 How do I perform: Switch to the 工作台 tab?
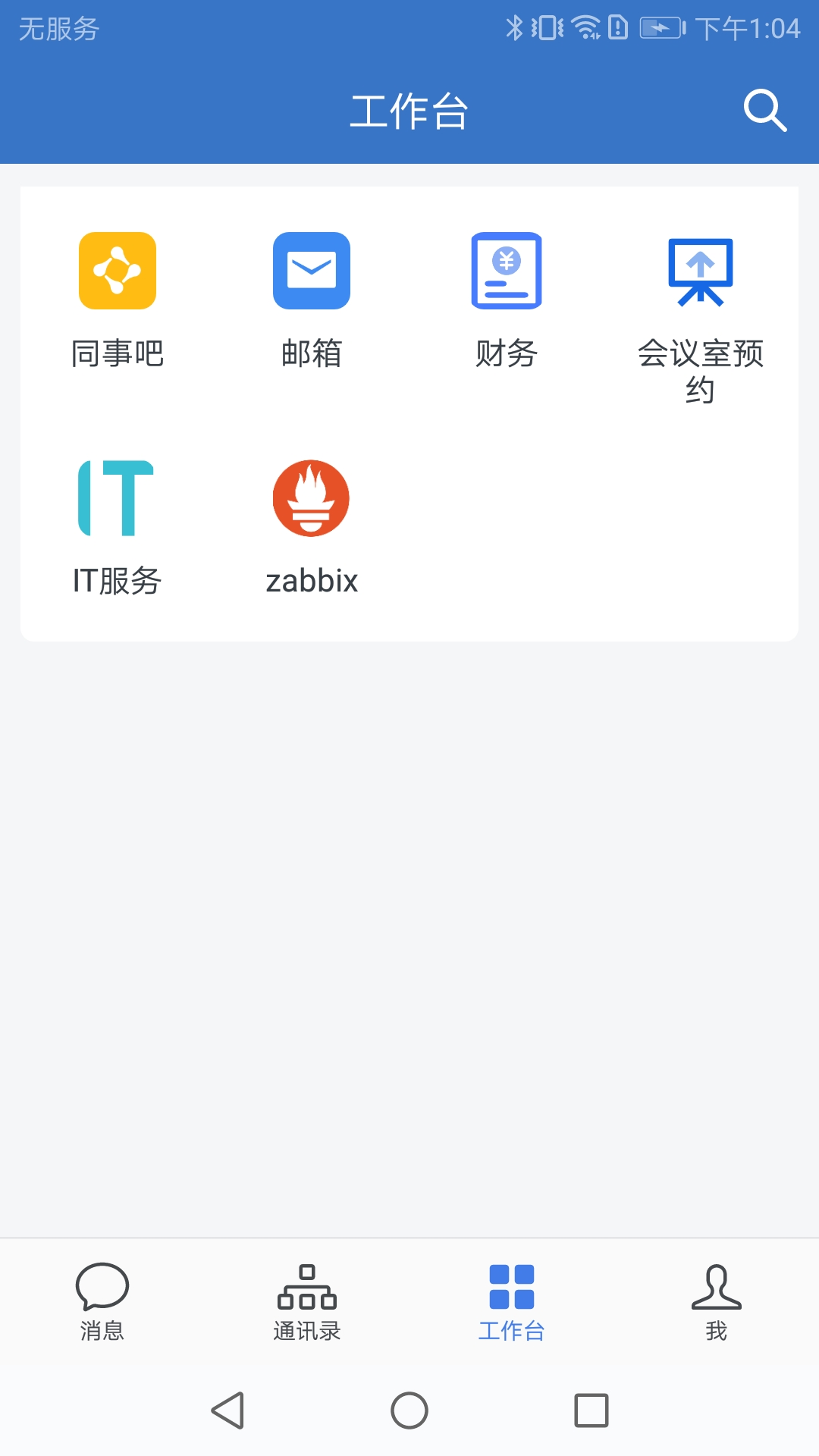tap(512, 1301)
